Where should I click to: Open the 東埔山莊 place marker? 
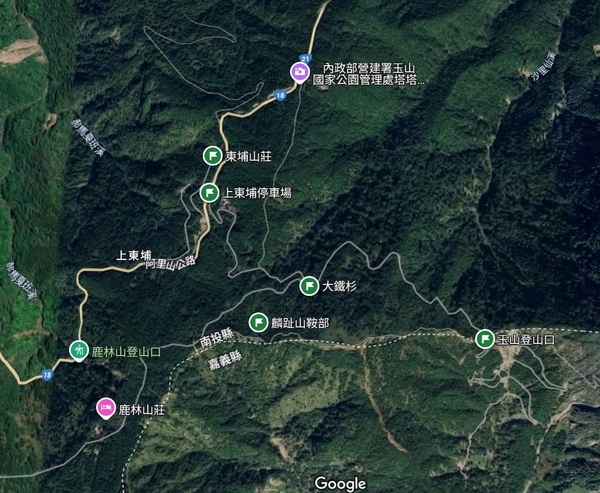(212, 156)
